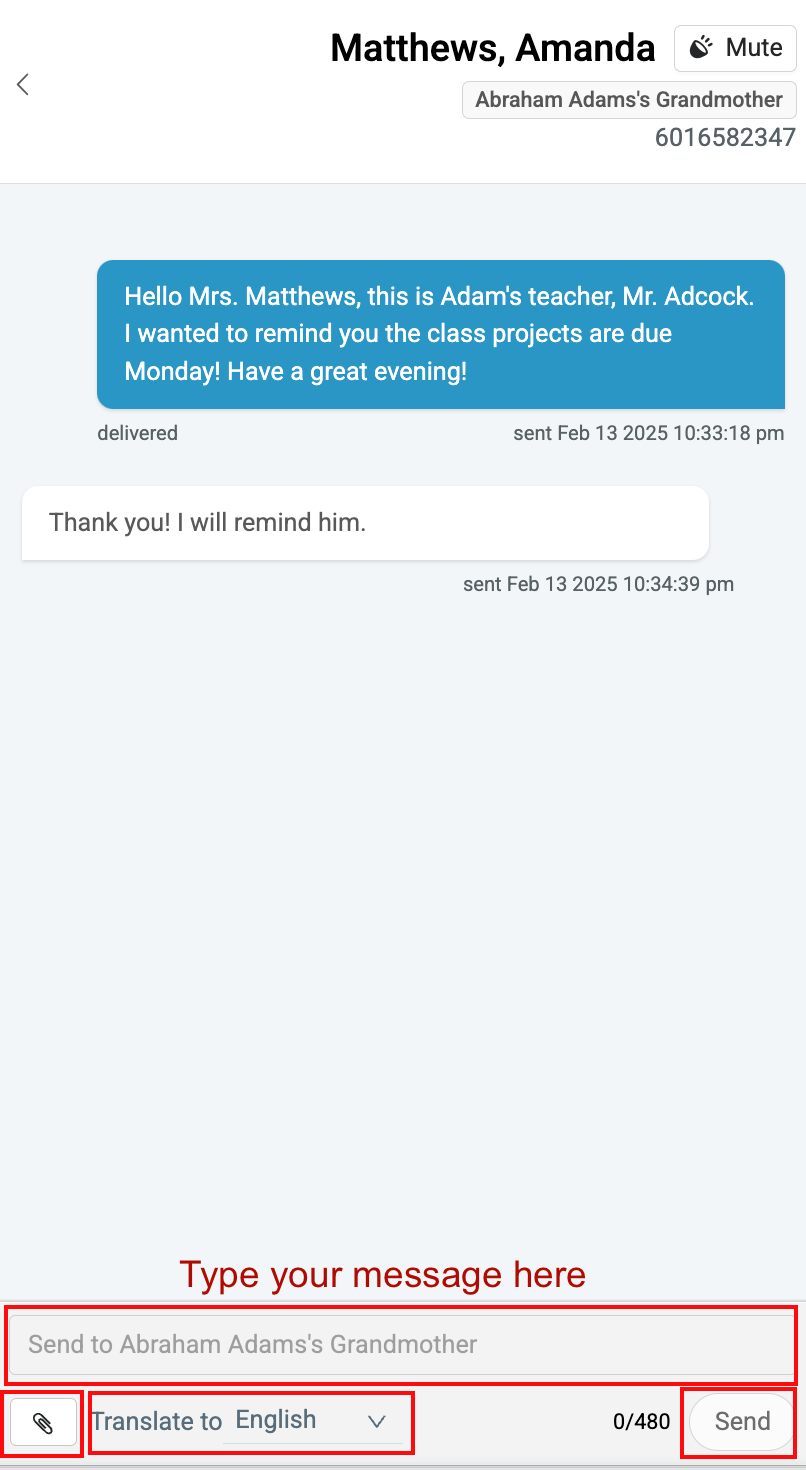Click the attachment icon next to the message field
806x1470 pixels.
tap(42, 1421)
